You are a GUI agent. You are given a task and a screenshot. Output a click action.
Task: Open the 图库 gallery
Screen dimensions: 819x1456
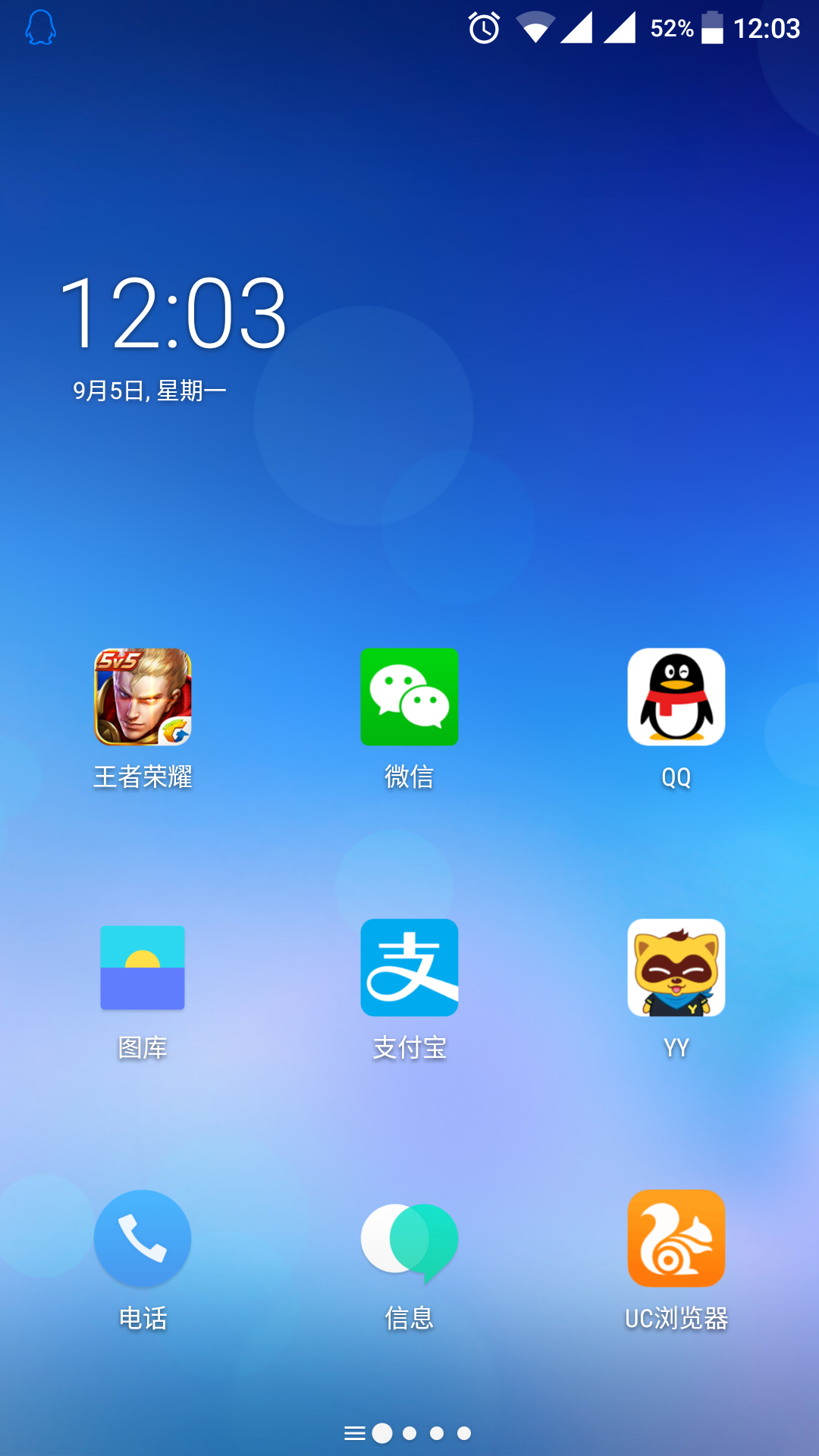click(x=143, y=968)
